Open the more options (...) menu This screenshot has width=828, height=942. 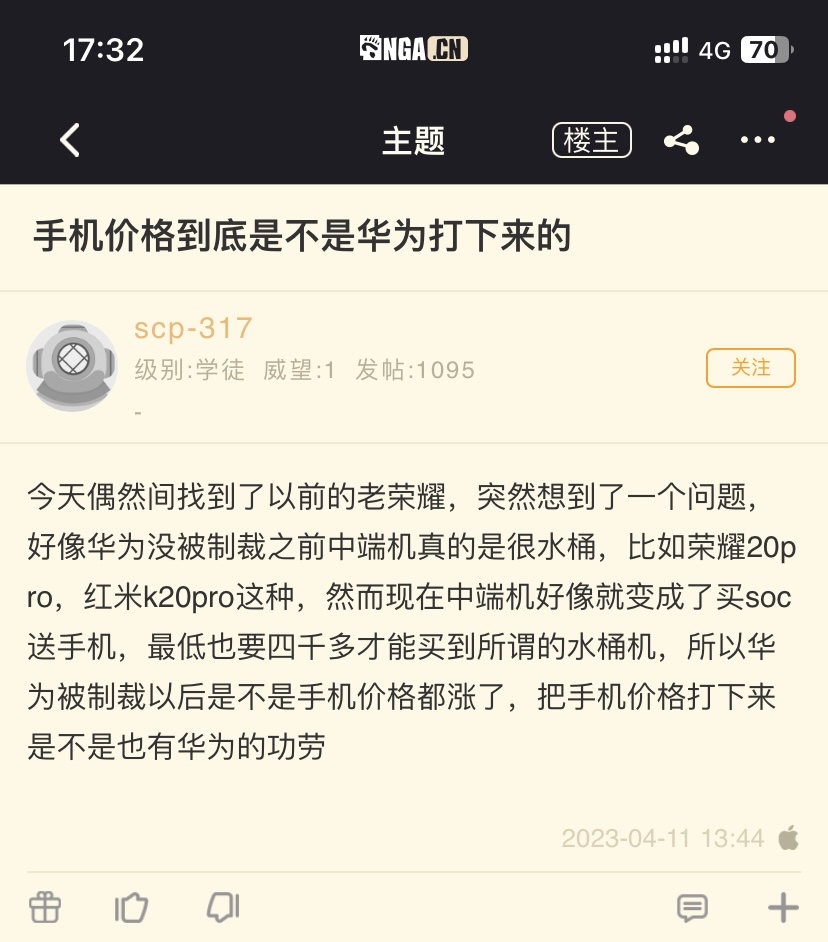[757, 141]
